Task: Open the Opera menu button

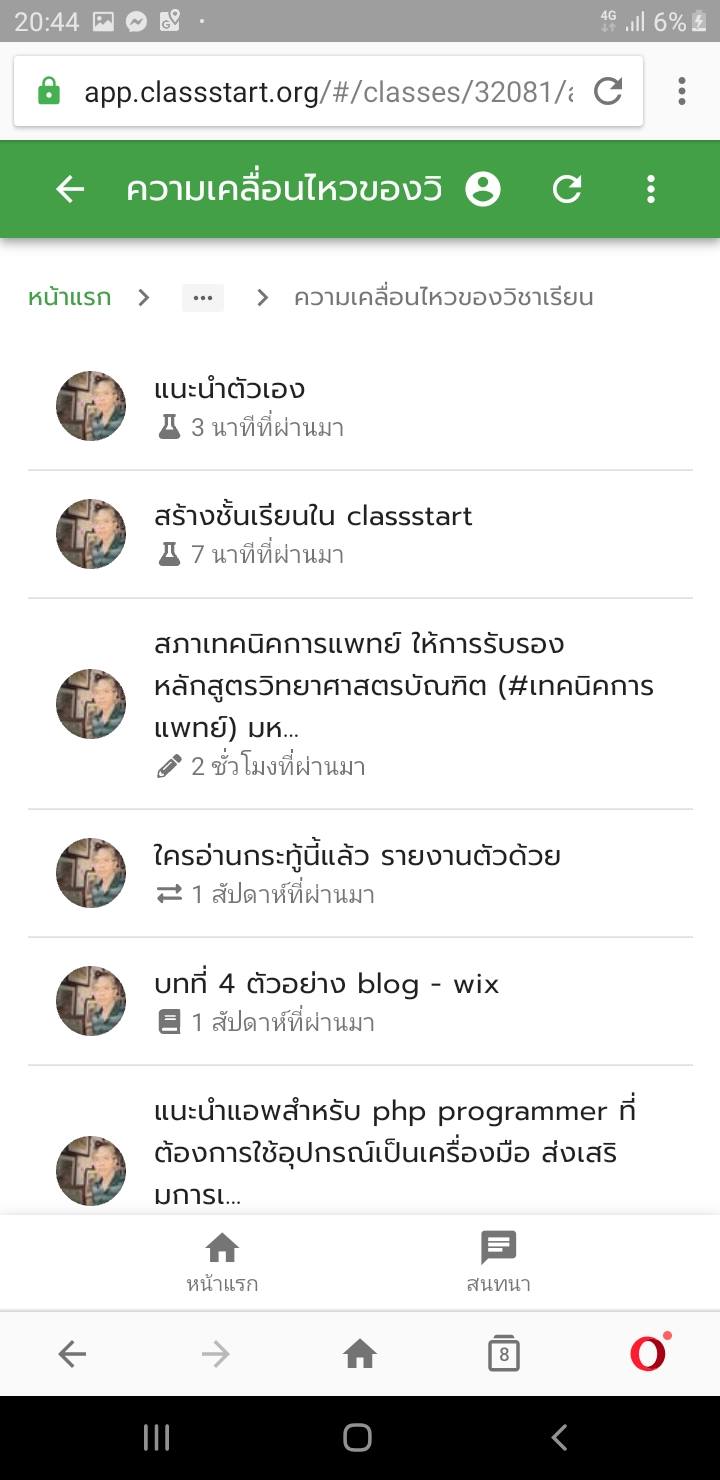Action: coord(648,1354)
